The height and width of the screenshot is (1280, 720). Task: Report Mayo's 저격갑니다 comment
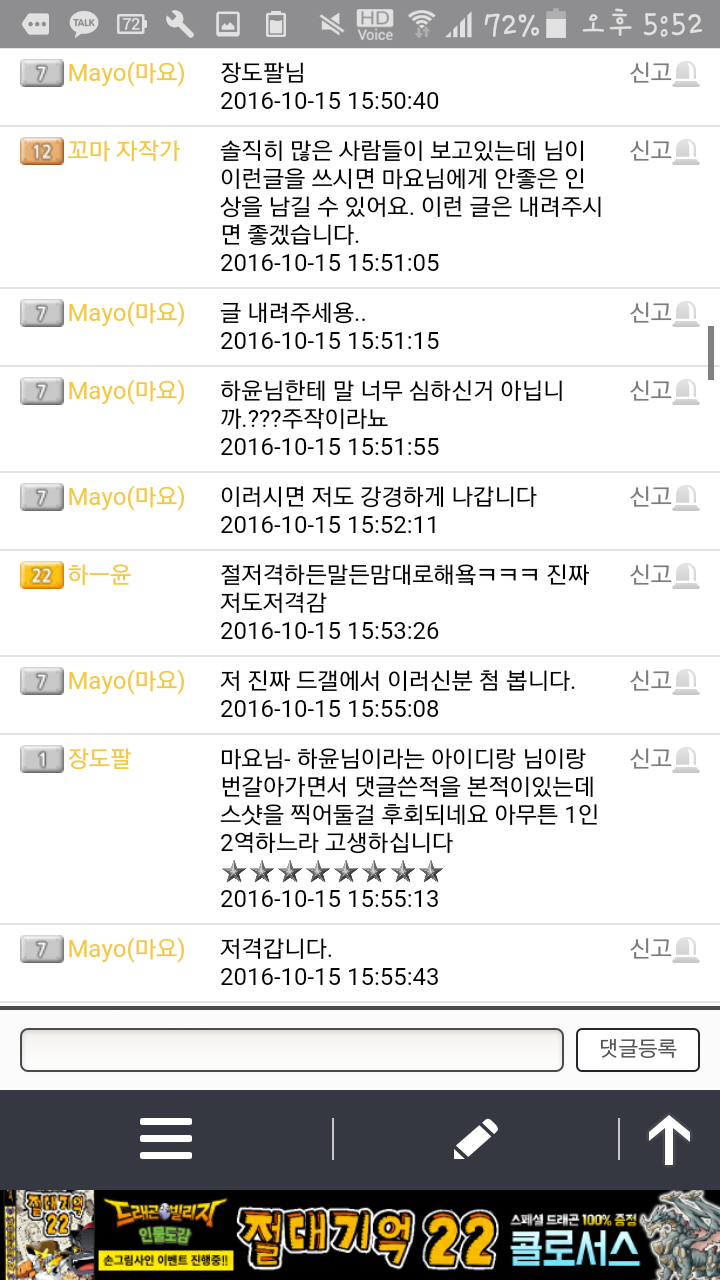664,948
